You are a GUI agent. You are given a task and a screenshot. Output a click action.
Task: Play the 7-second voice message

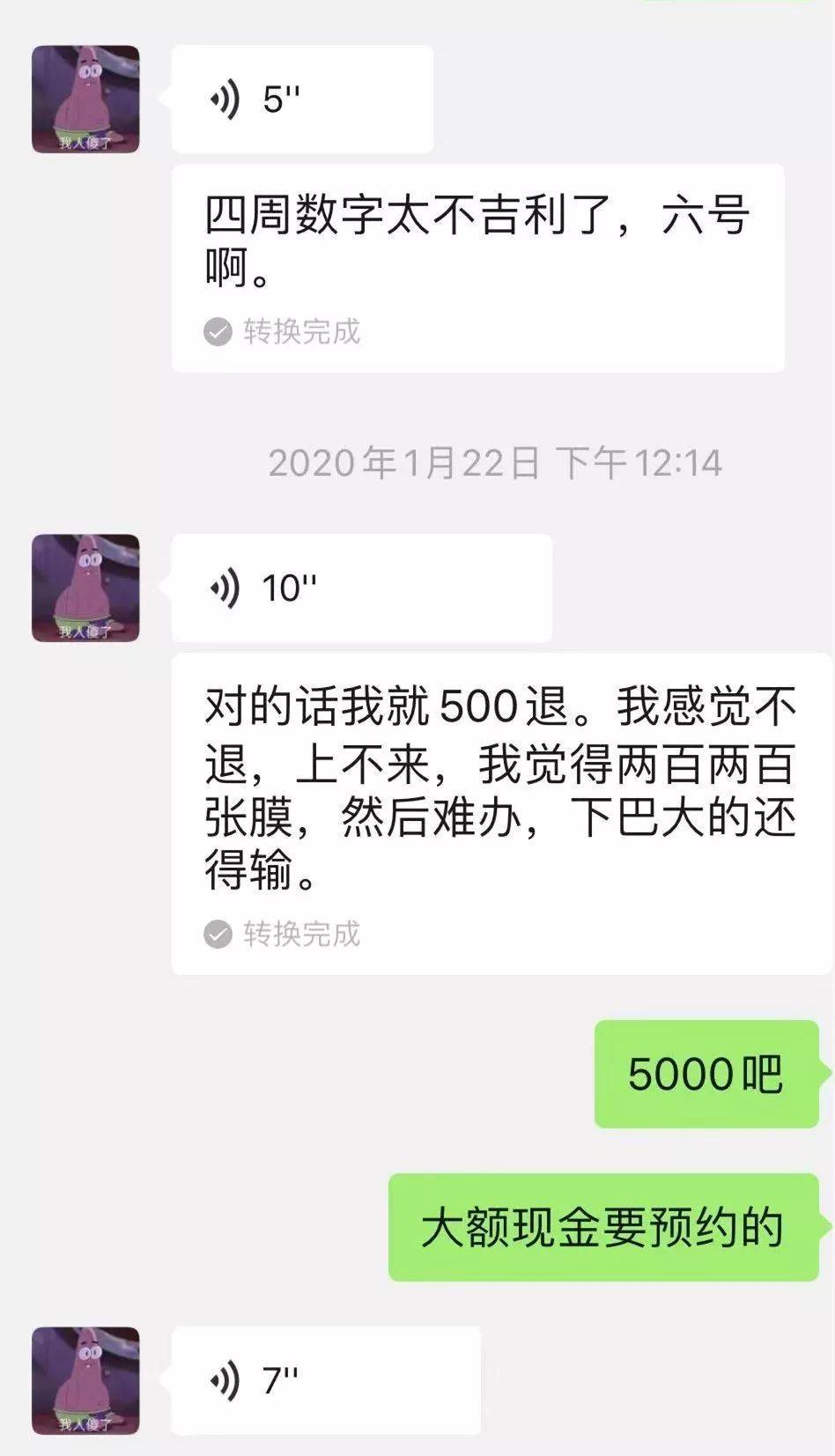(325, 1380)
